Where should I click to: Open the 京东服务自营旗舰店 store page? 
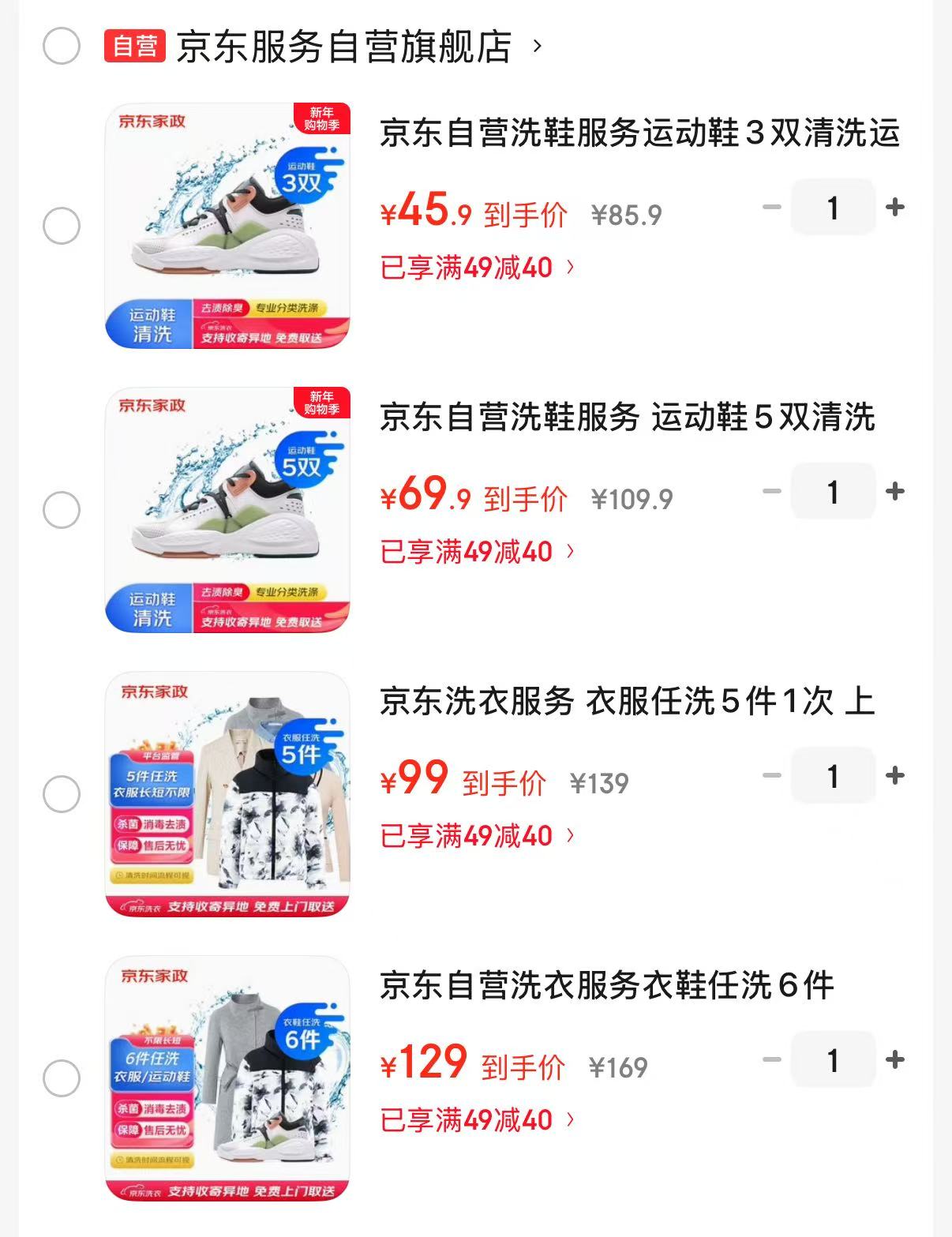click(x=343, y=47)
